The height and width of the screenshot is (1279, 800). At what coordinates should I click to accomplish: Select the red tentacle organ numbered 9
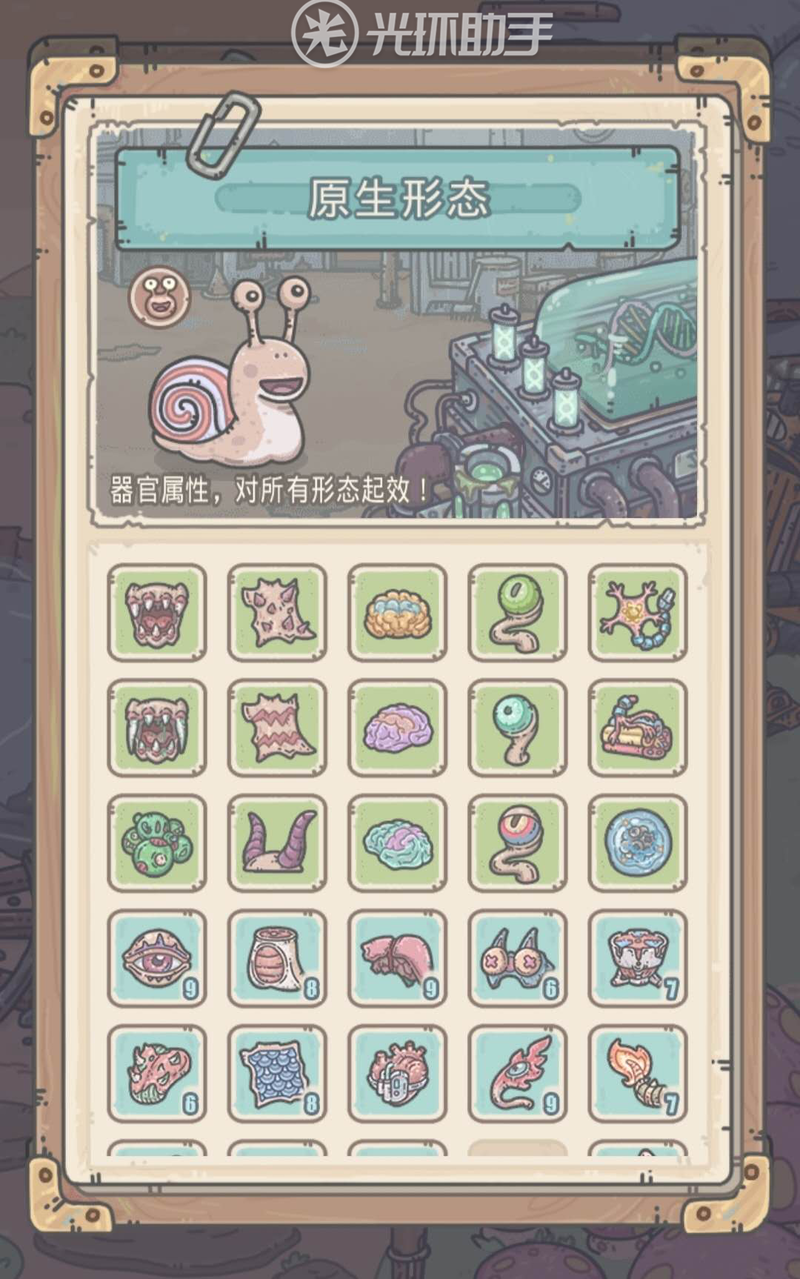tap(517, 1072)
